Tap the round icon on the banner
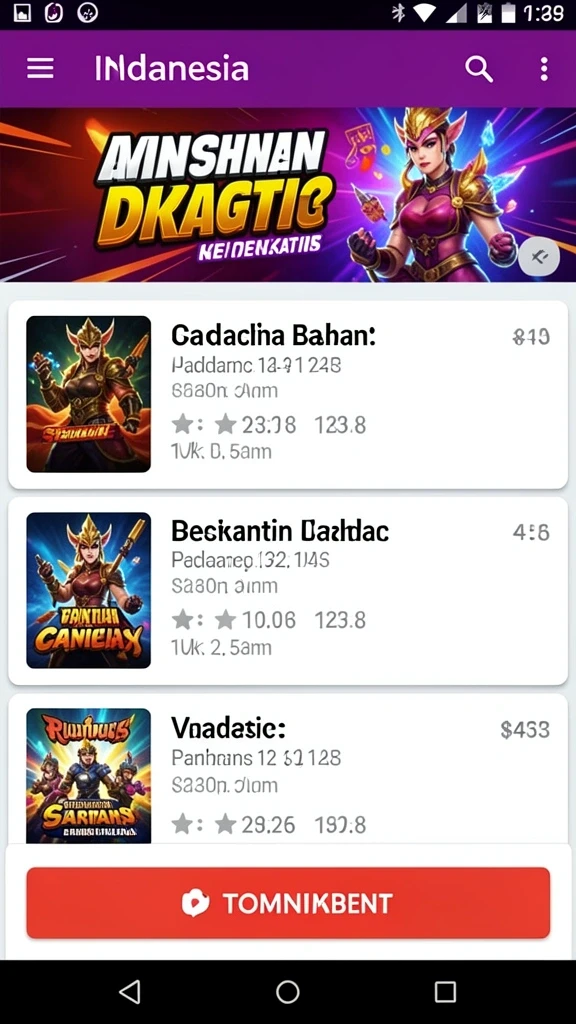 tap(539, 257)
